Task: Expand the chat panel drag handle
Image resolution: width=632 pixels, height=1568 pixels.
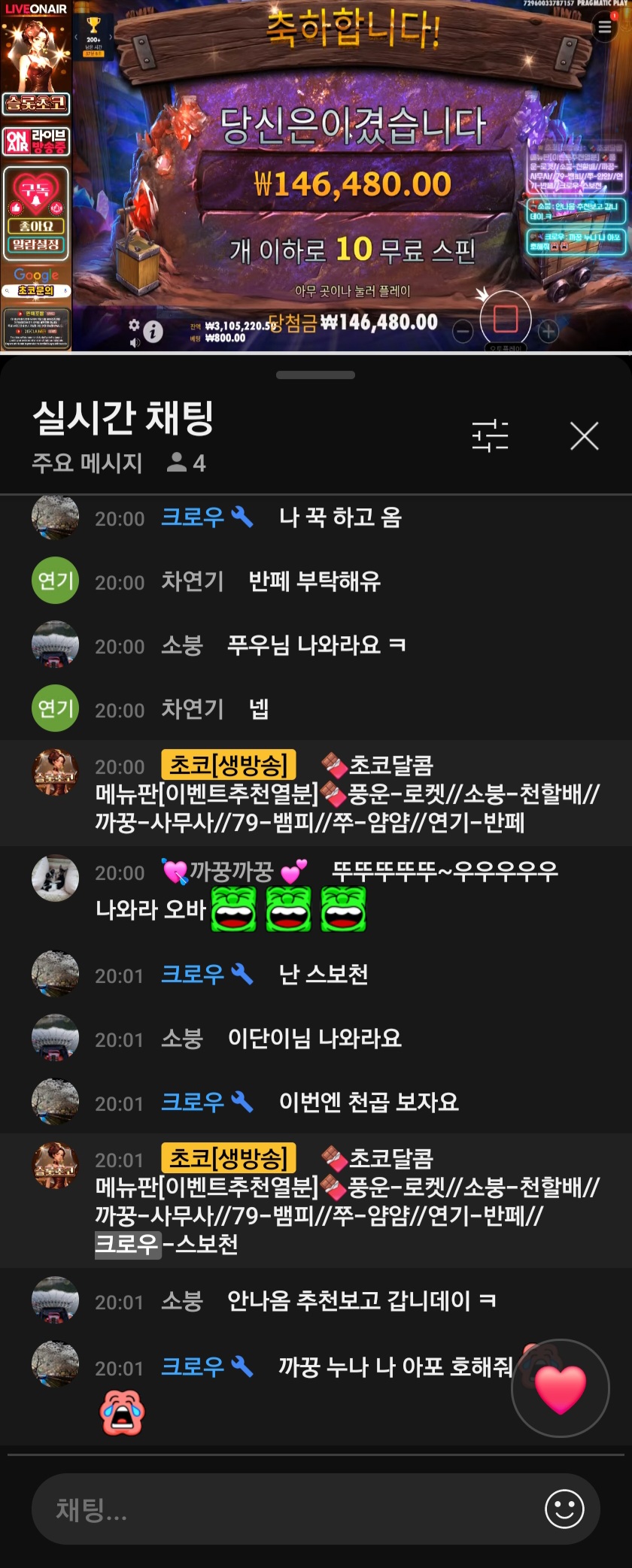Action: pos(315,375)
